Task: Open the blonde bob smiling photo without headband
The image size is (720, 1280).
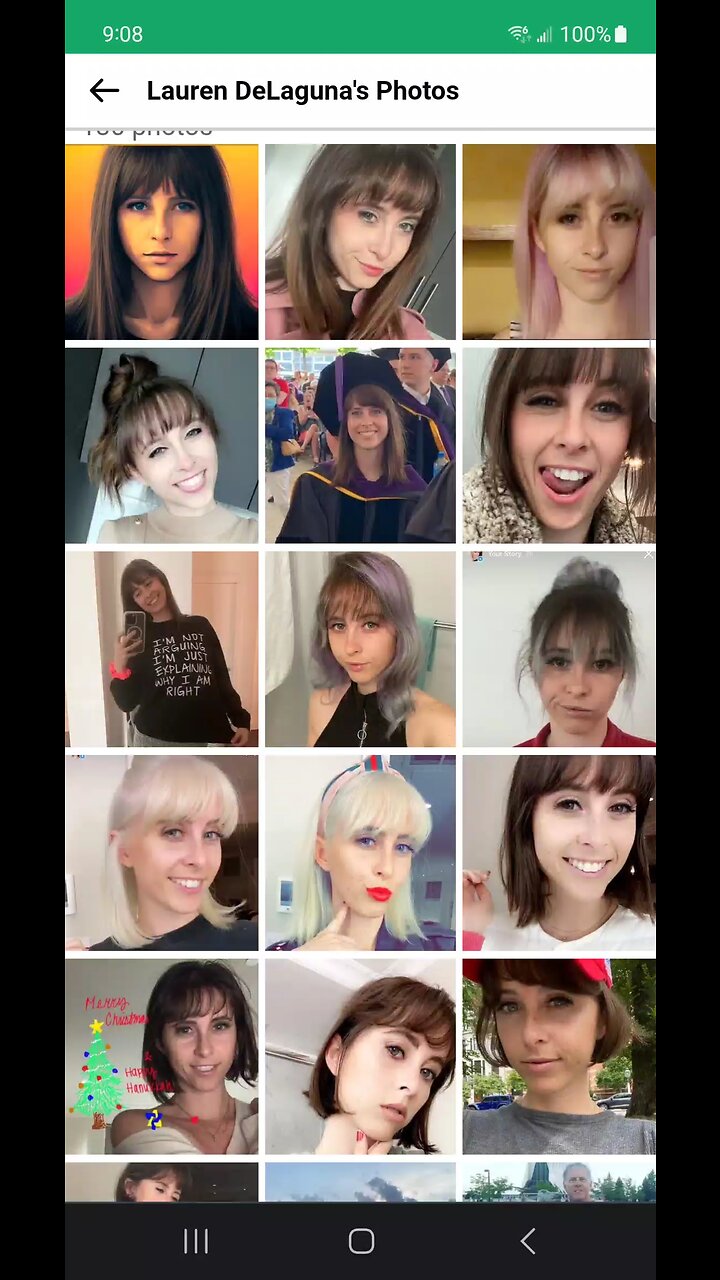Action: pos(162,852)
